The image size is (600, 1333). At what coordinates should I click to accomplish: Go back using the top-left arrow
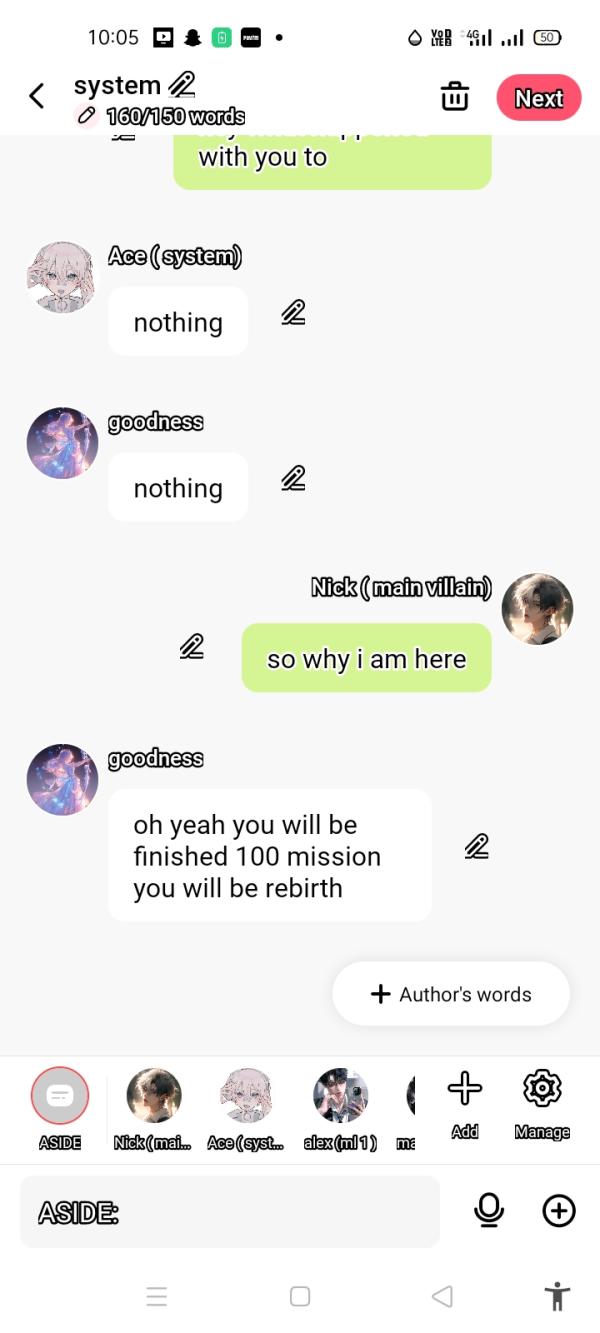click(x=37, y=96)
